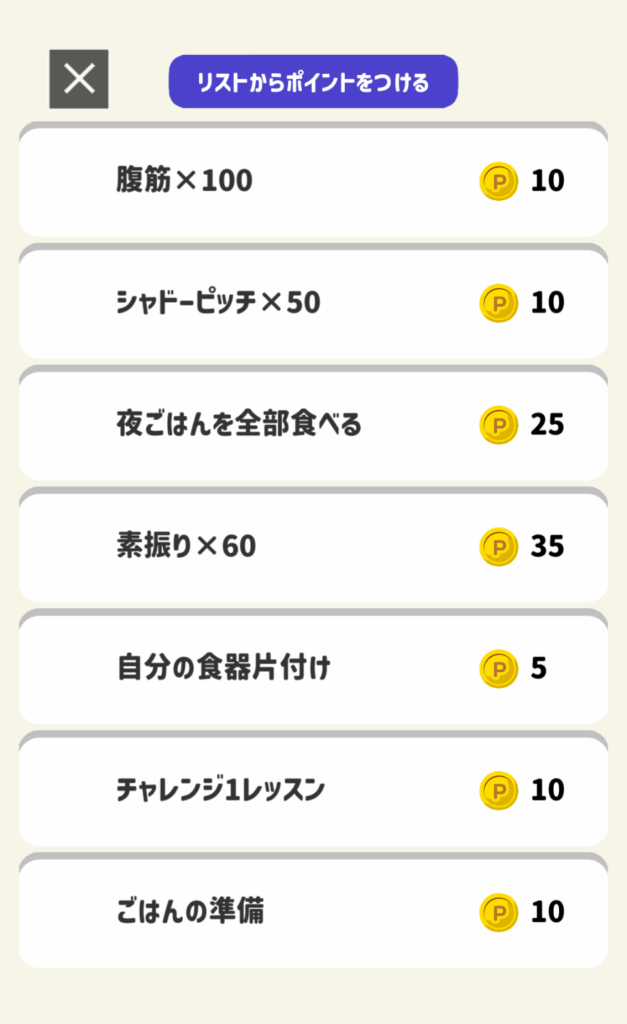Pick the 素振り×60 entry

pyautogui.click(x=314, y=545)
